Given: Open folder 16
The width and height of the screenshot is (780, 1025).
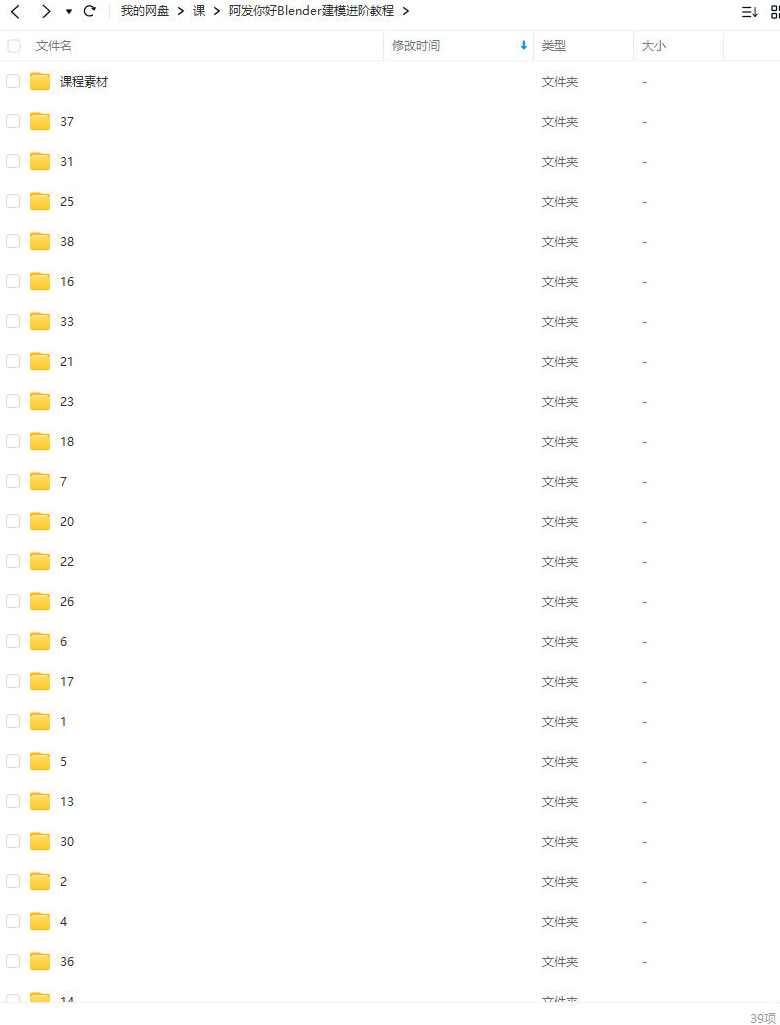Looking at the screenshot, I should click(66, 282).
